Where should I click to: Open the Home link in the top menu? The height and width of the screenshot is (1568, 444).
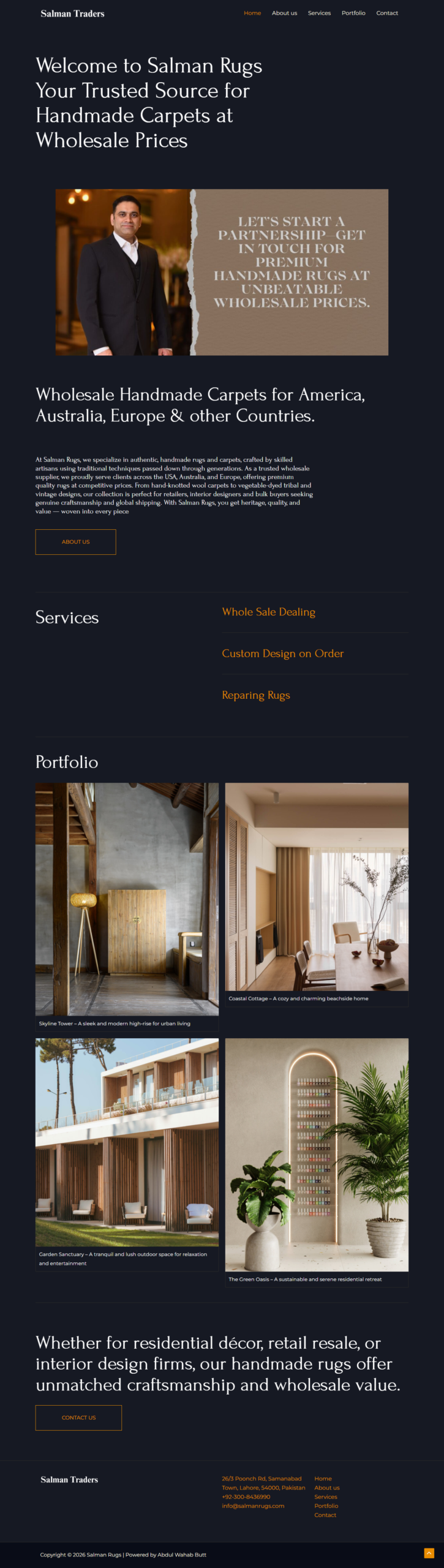point(252,13)
